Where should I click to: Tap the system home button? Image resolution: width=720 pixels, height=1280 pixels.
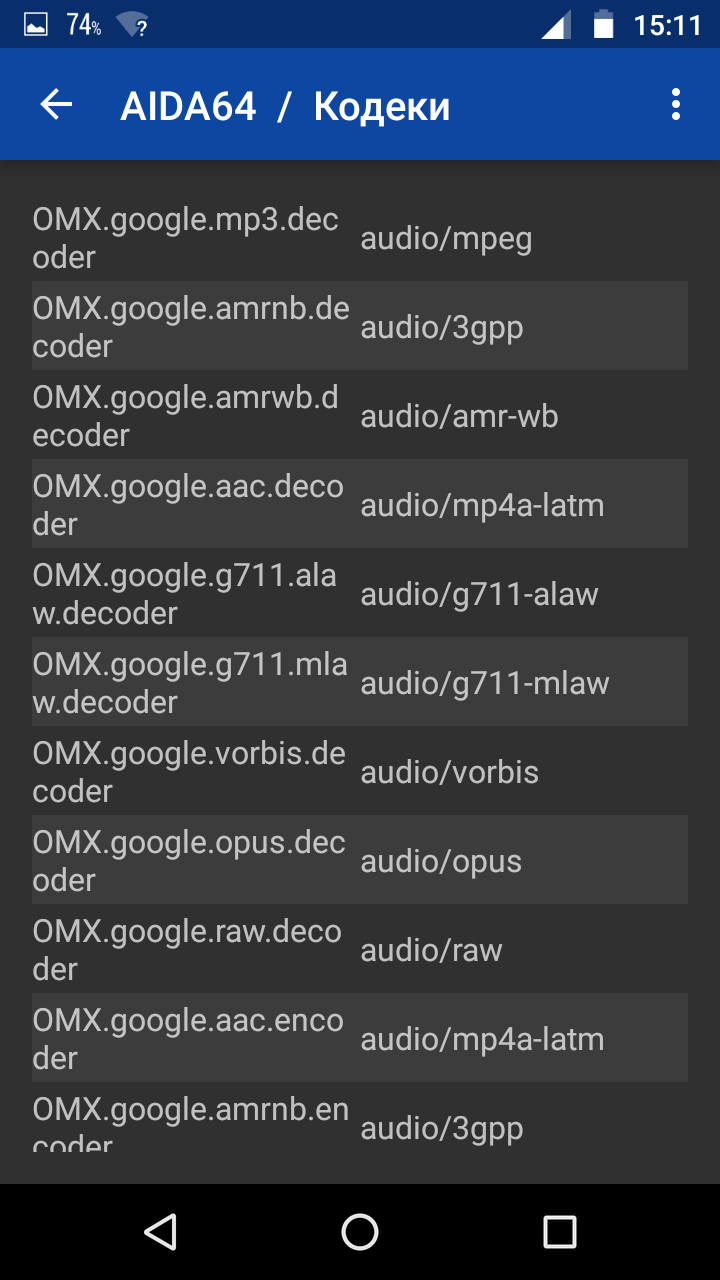click(360, 1232)
